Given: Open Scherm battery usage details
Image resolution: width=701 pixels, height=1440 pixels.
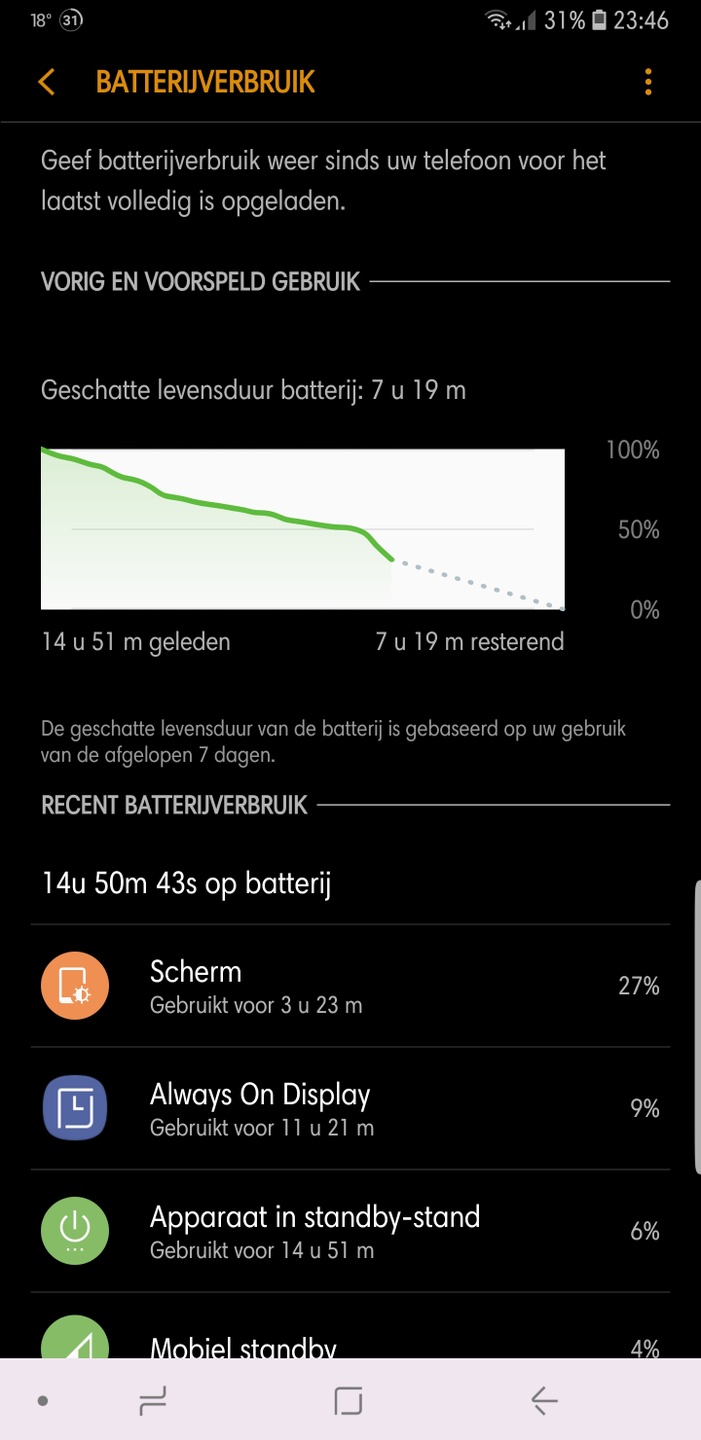Looking at the screenshot, I should point(350,986).
